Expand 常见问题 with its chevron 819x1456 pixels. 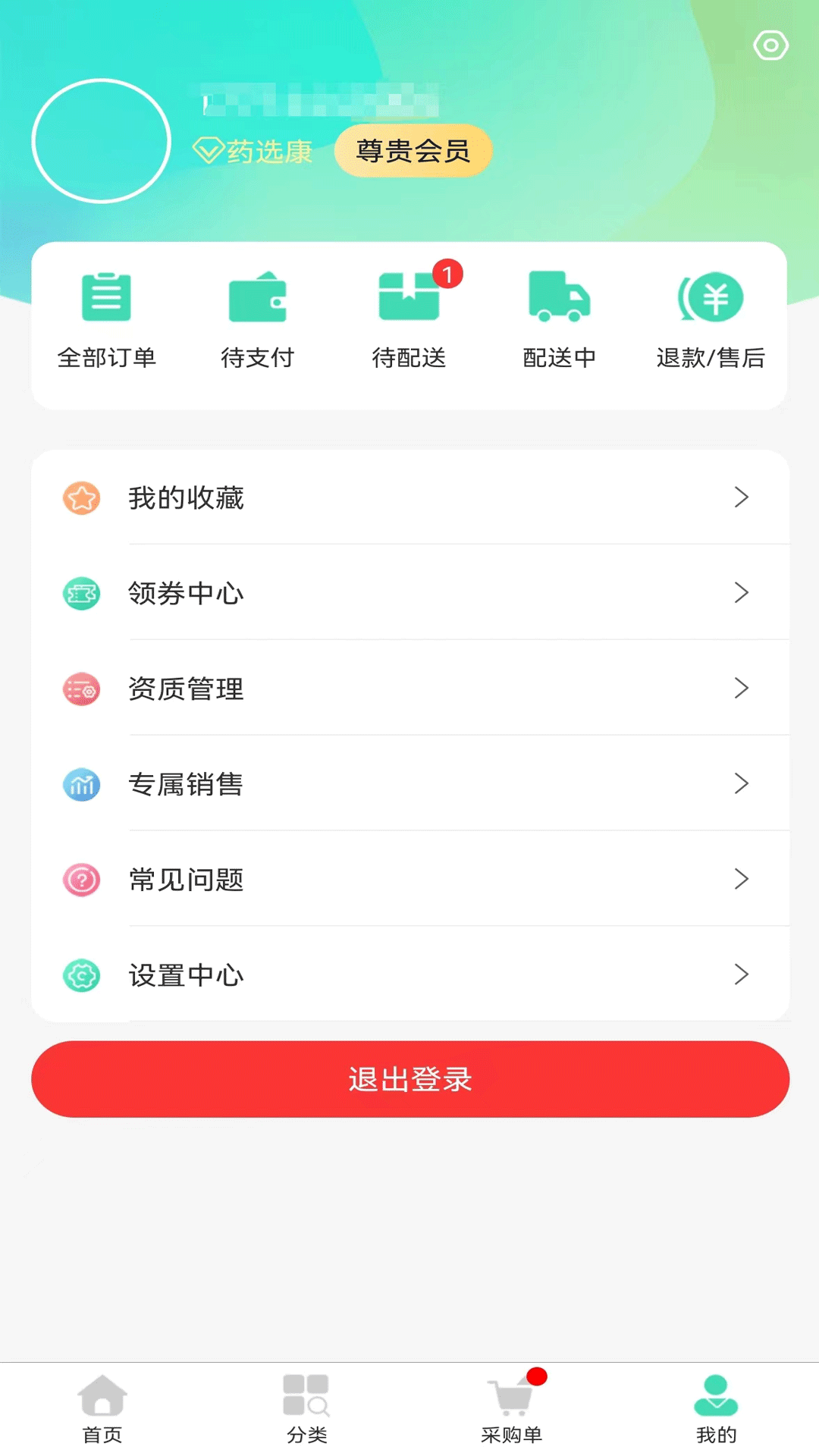742,880
